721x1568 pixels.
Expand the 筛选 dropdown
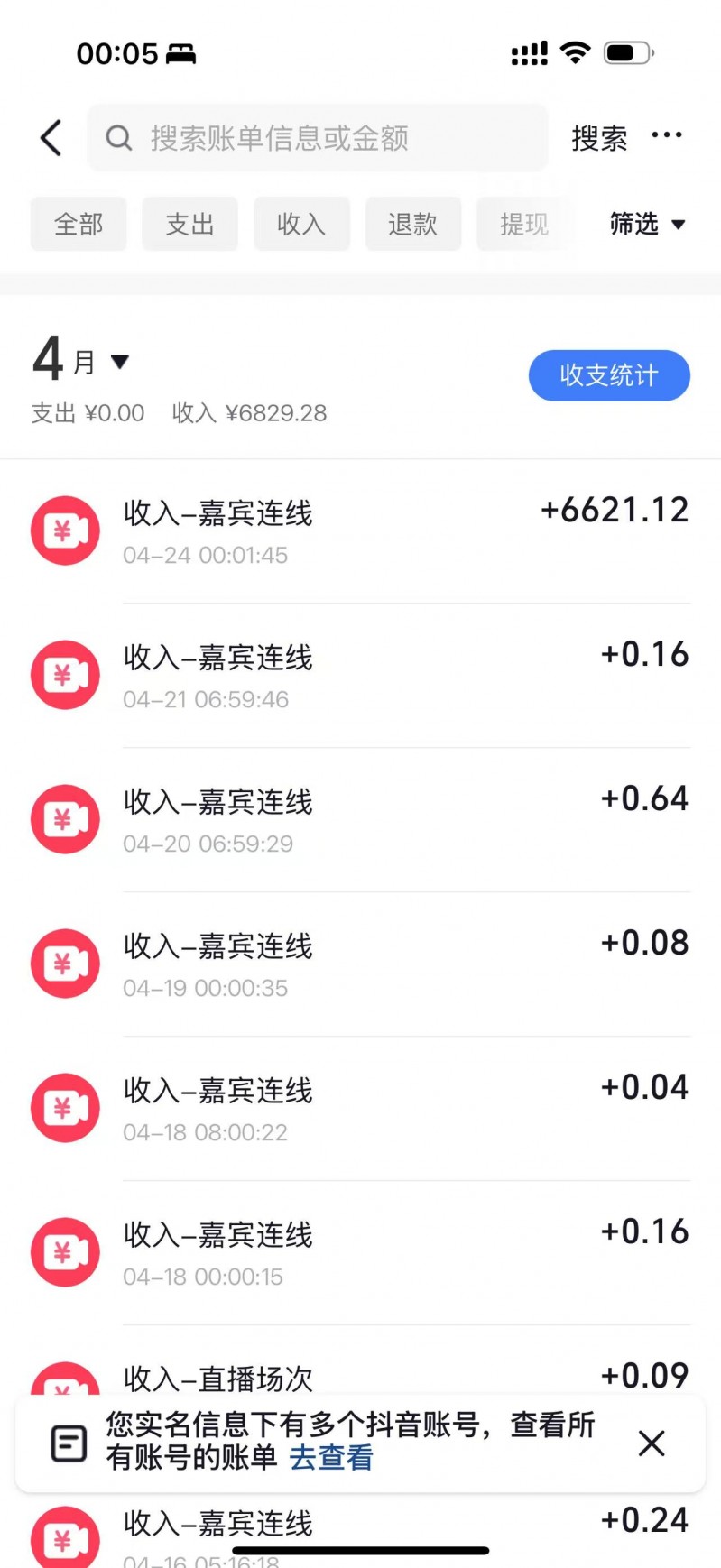[x=647, y=224]
